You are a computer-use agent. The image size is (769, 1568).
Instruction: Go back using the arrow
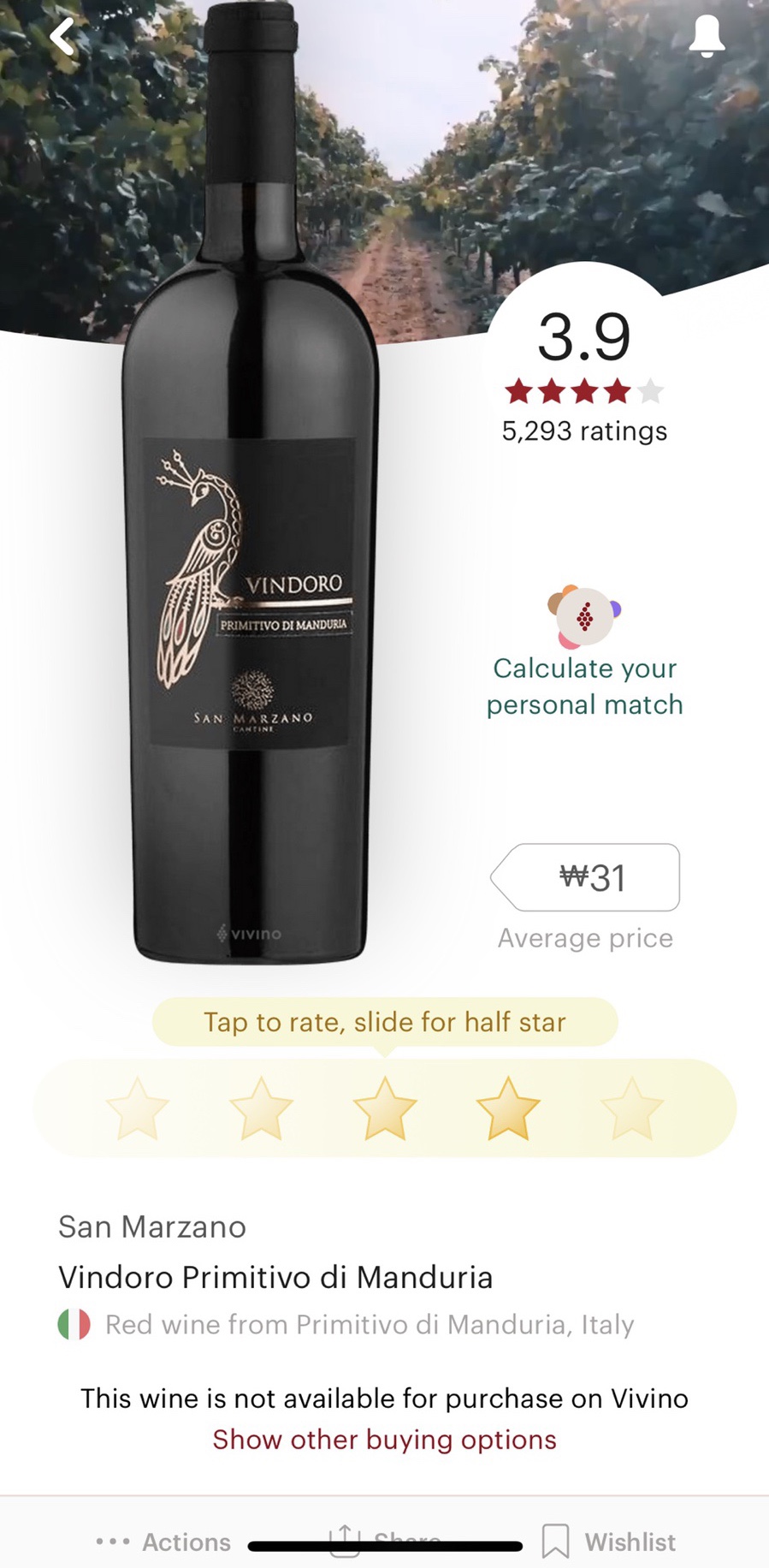click(62, 37)
